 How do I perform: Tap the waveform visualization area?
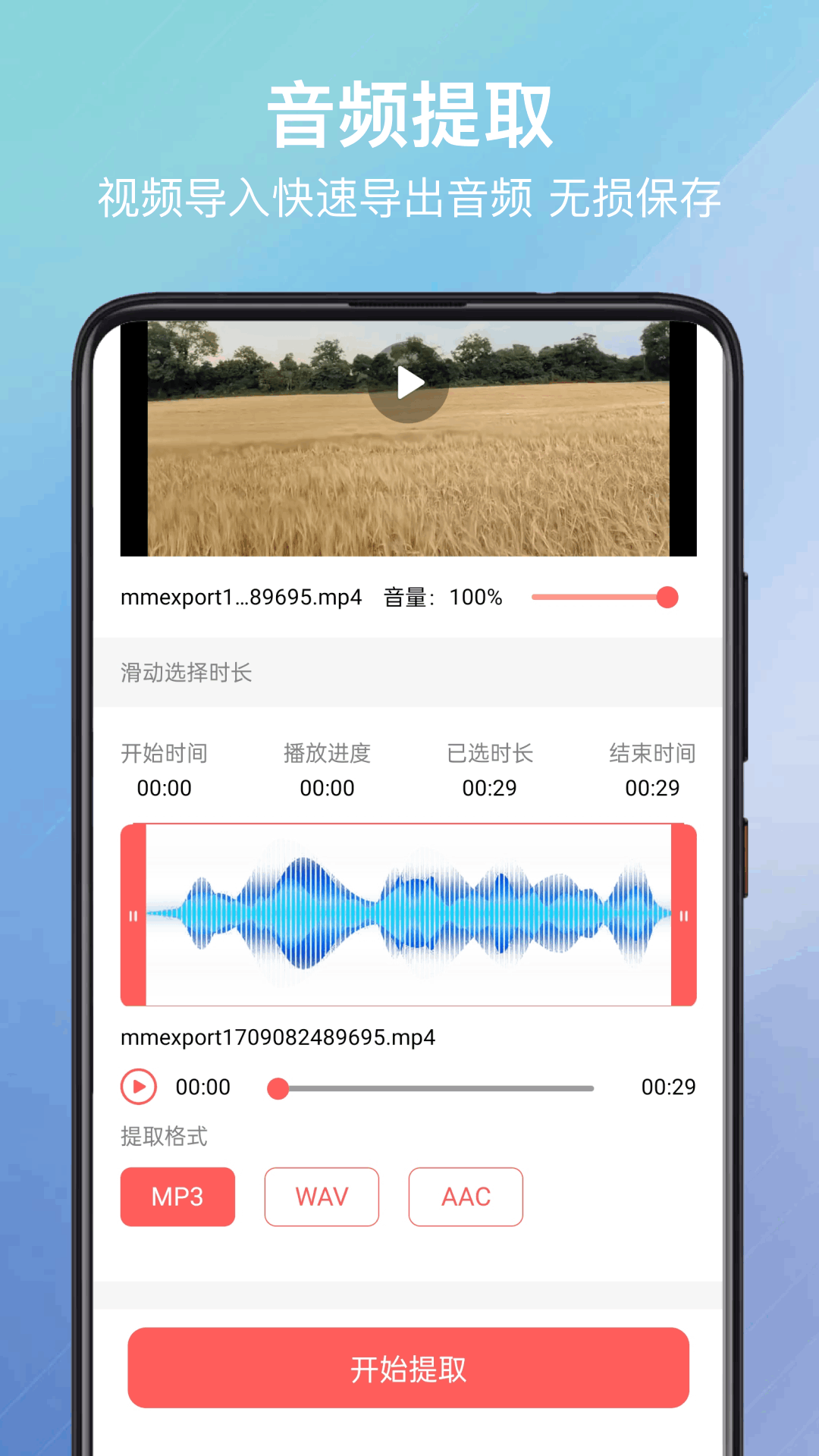tap(409, 916)
